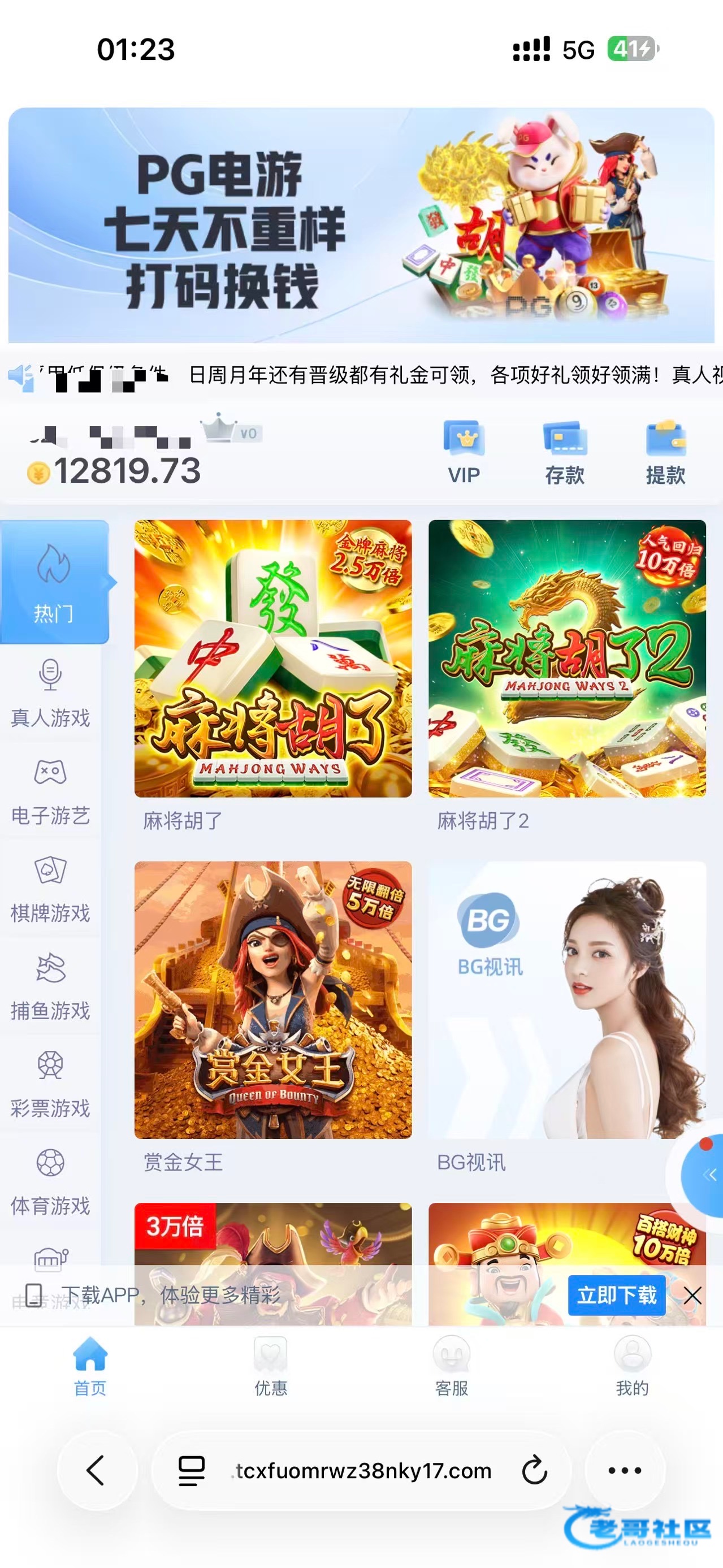The width and height of the screenshot is (723, 1568).
Task: Open the PG电游 promotional banner
Action: pyautogui.click(x=361, y=225)
